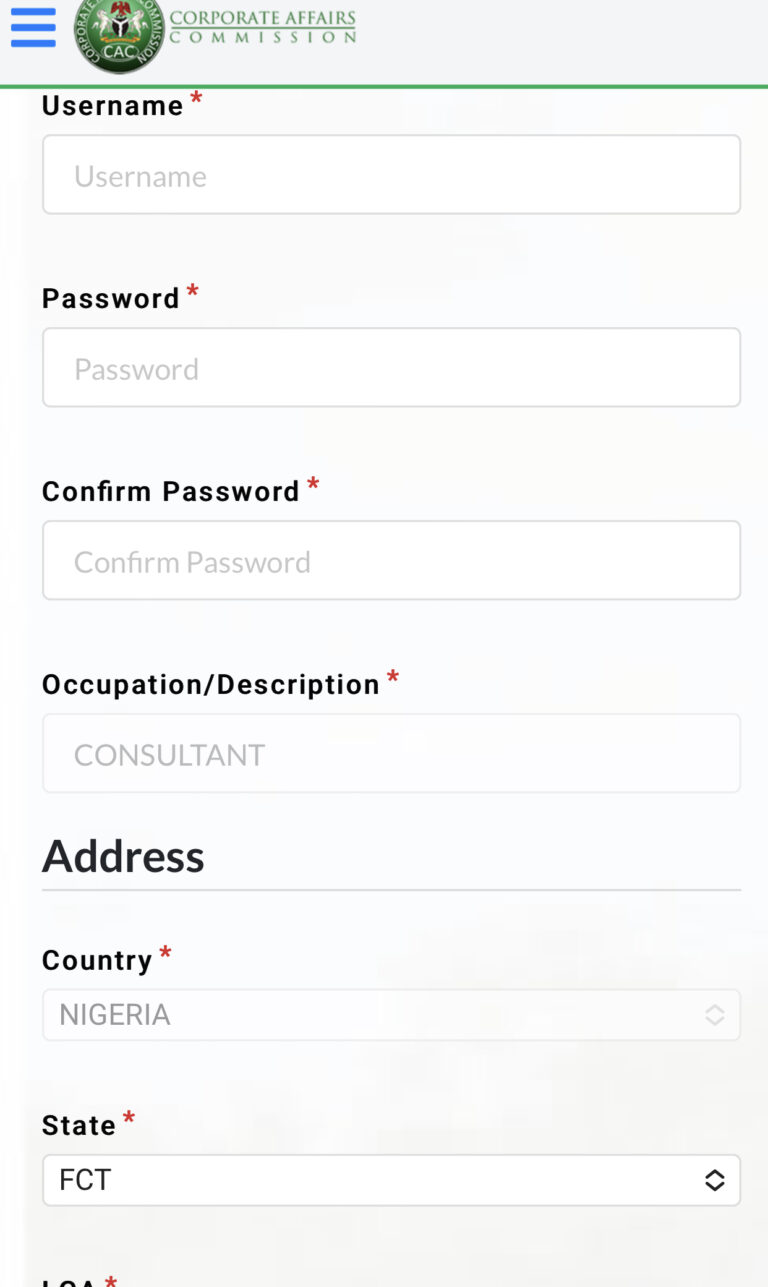Image resolution: width=768 pixels, height=1287 pixels.
Task: Open the Country selector showing NIGERIA
Action: pyautogui.click(x=391, y=1014)
